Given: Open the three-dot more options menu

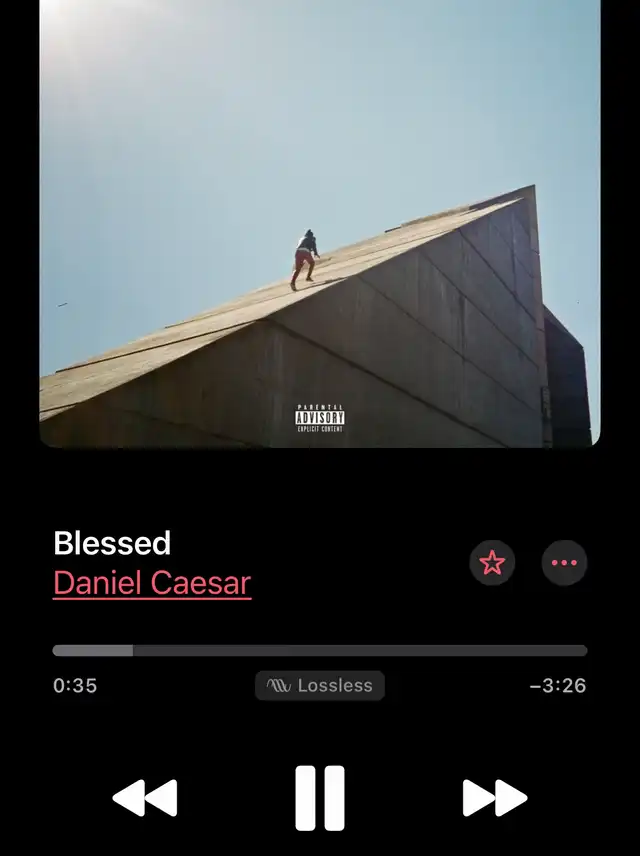Looking at the screenshot, I should tap(564, 563).
